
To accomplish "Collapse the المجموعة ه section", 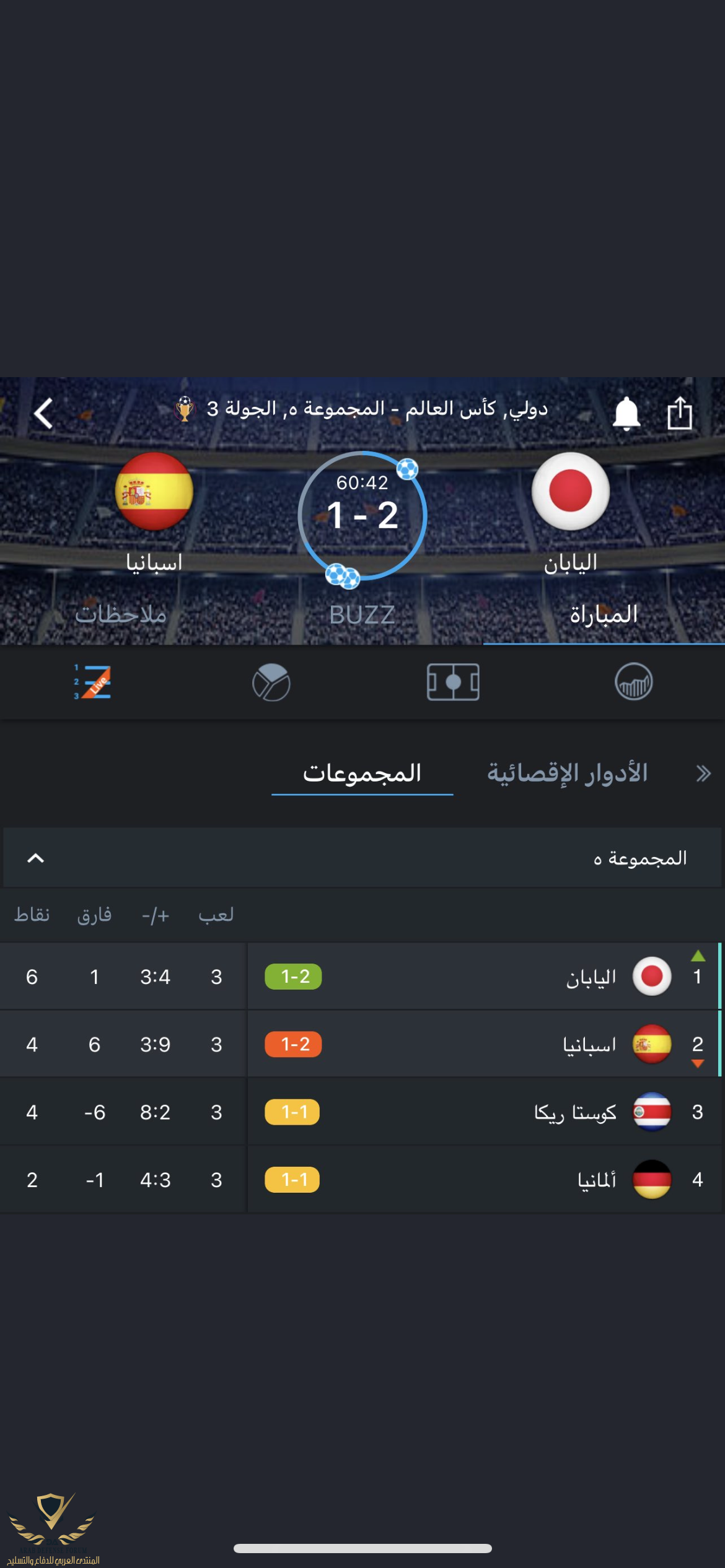I will coord(36,858).
